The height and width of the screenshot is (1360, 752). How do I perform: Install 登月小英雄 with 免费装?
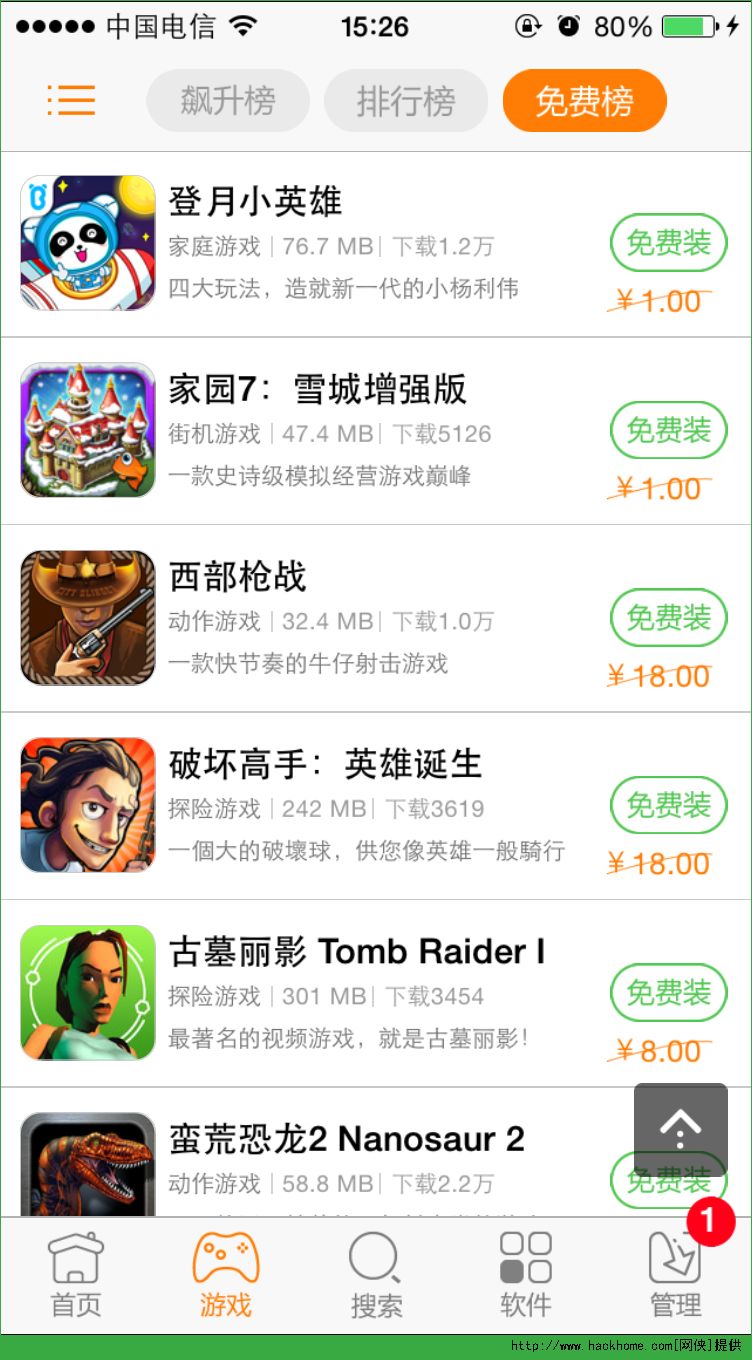coord(668,242)
